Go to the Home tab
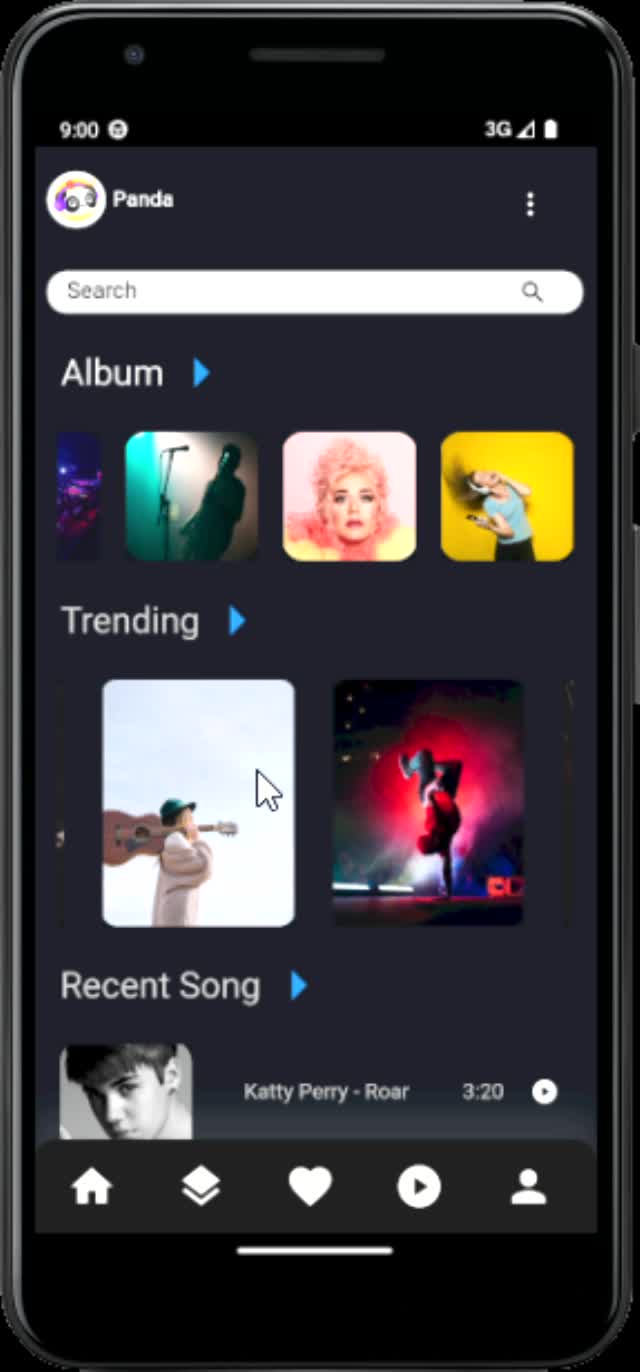The width and height of the screenshot is (640, 1372). click(x=92, y=1187)
